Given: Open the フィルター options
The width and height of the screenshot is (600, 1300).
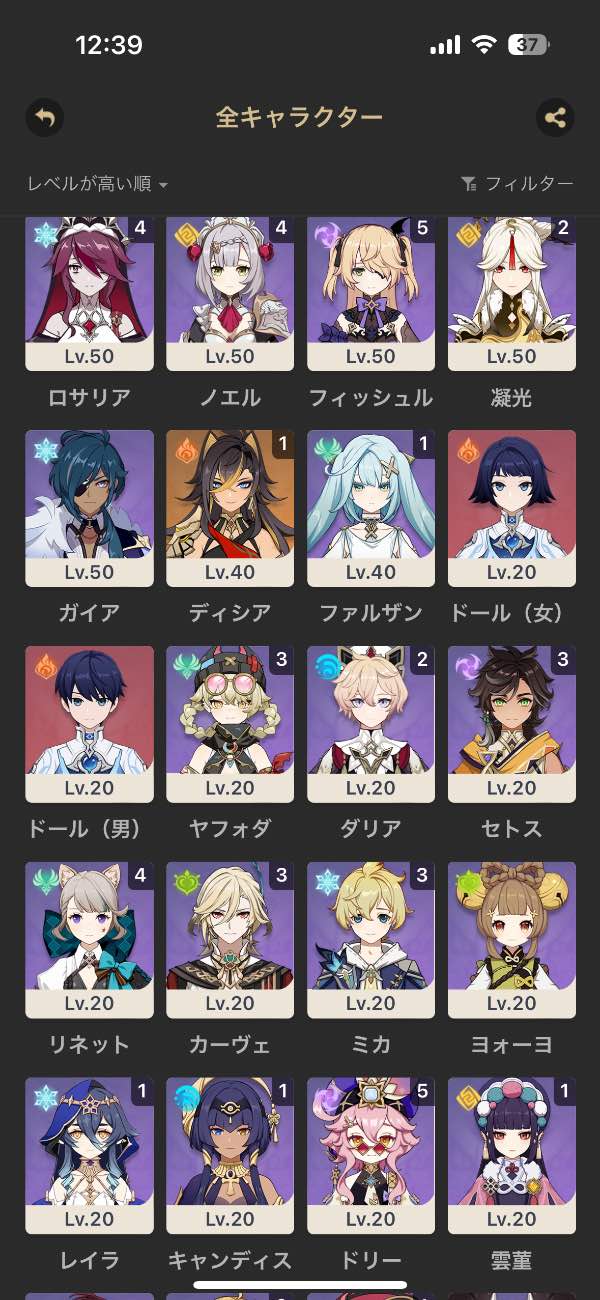Looking at the screenshot, I should (x=517, y=184).
